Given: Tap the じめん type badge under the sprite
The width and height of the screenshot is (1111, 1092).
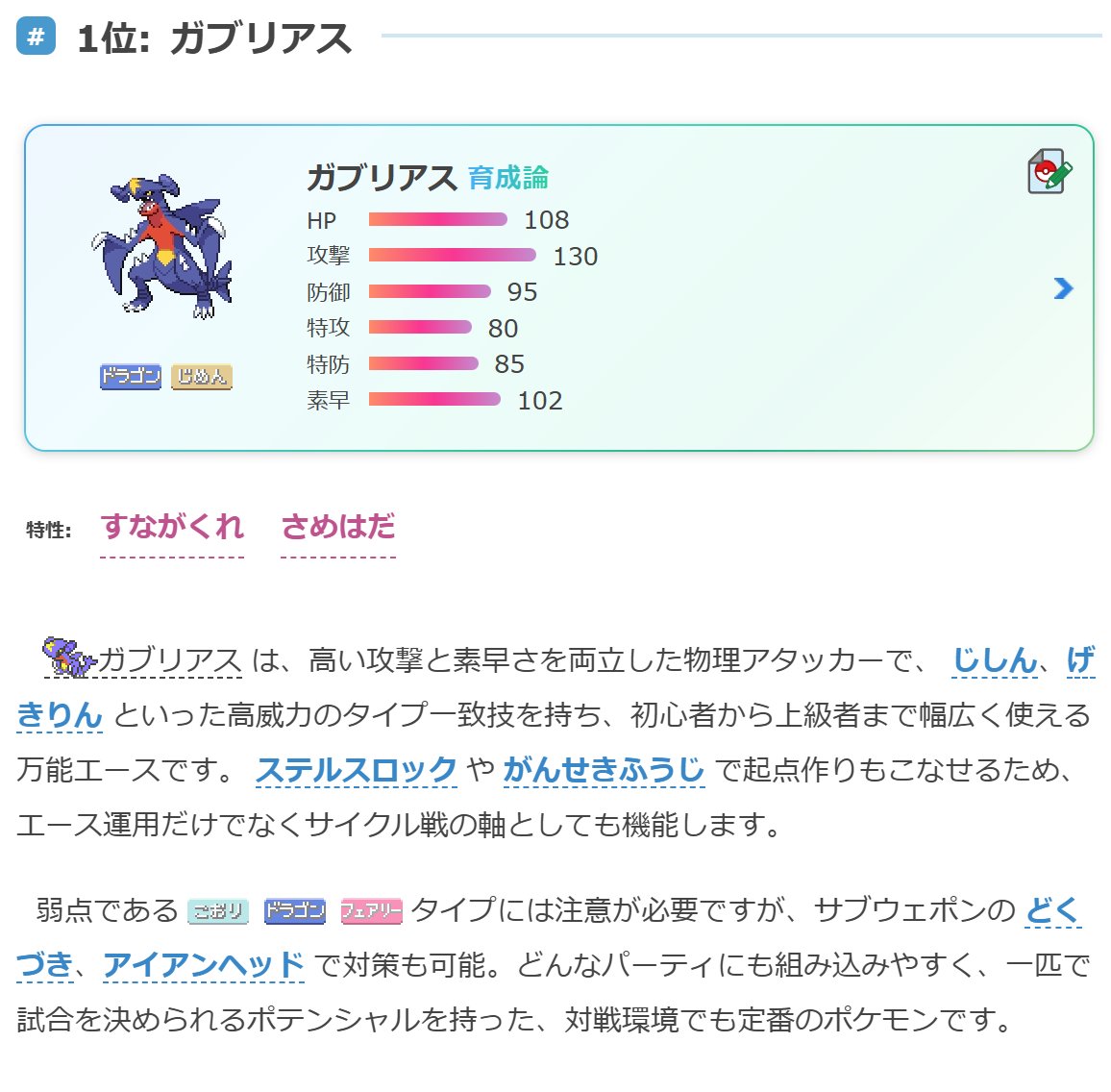Looking at the screenshot, I should (x=202, y=377).
